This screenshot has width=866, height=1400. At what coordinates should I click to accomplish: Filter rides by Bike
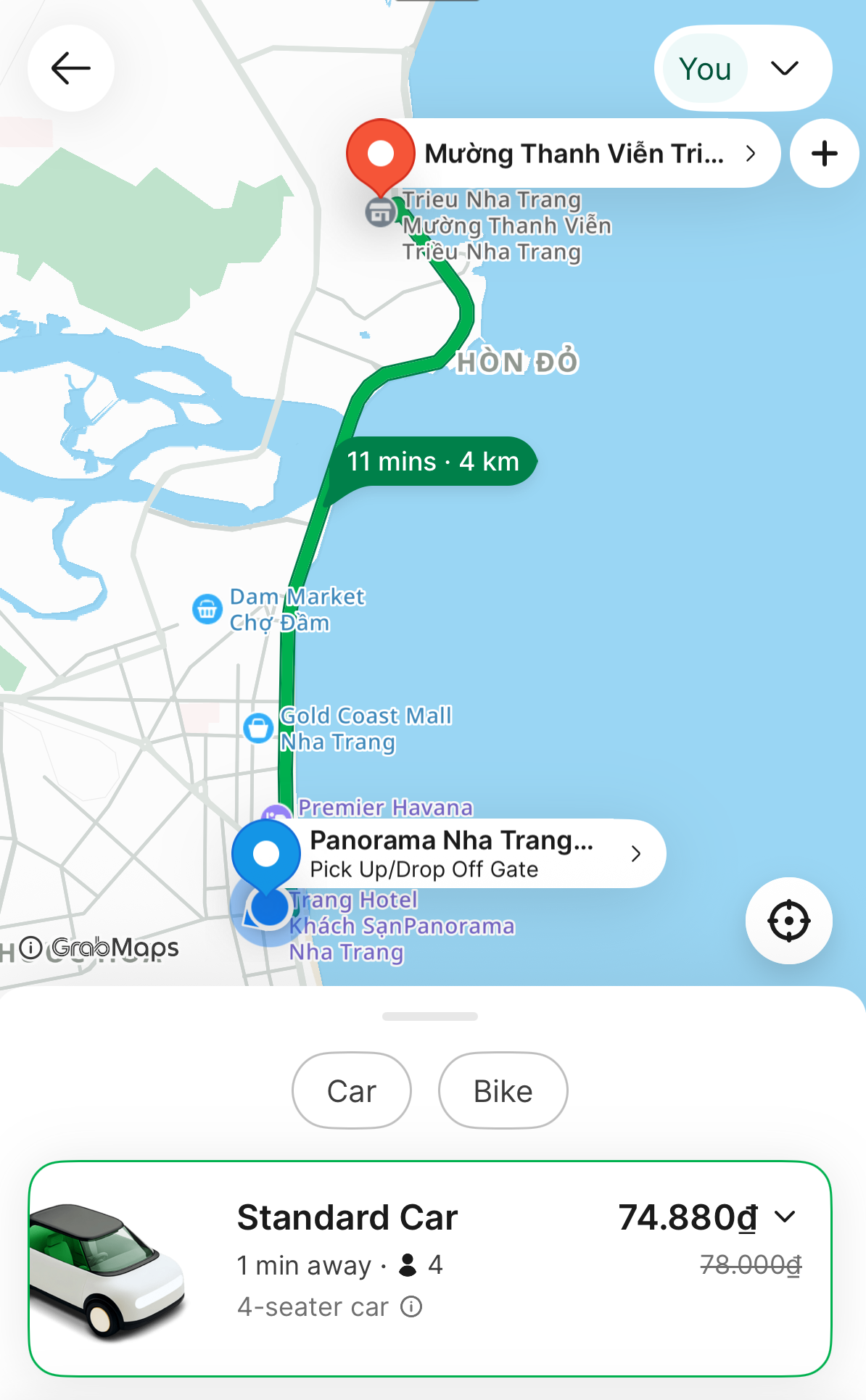tap(503, 1090)
